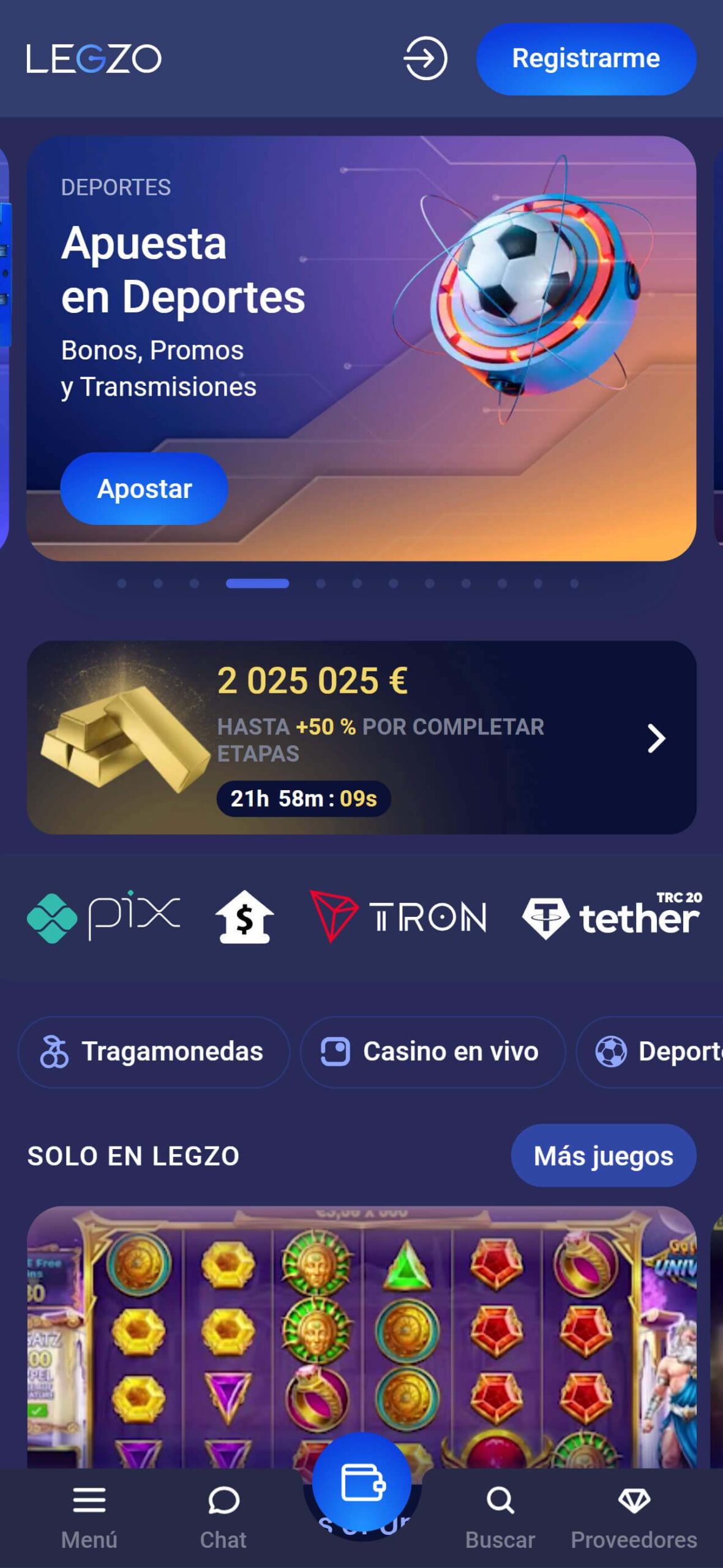Image resolution: width=723 pixels, height=1568 pixels.
Task: Go to the Legzo home via logo
Action: [x=94, y=59]
